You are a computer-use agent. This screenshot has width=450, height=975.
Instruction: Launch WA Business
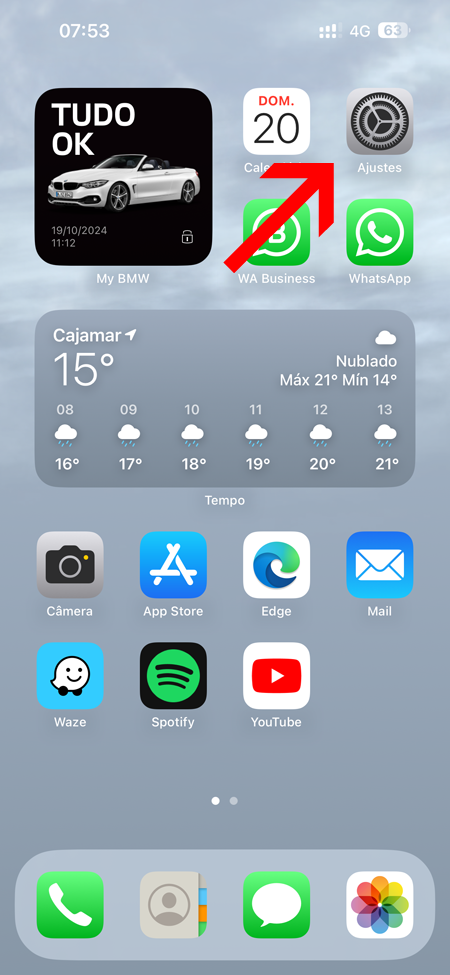[276, 233]
